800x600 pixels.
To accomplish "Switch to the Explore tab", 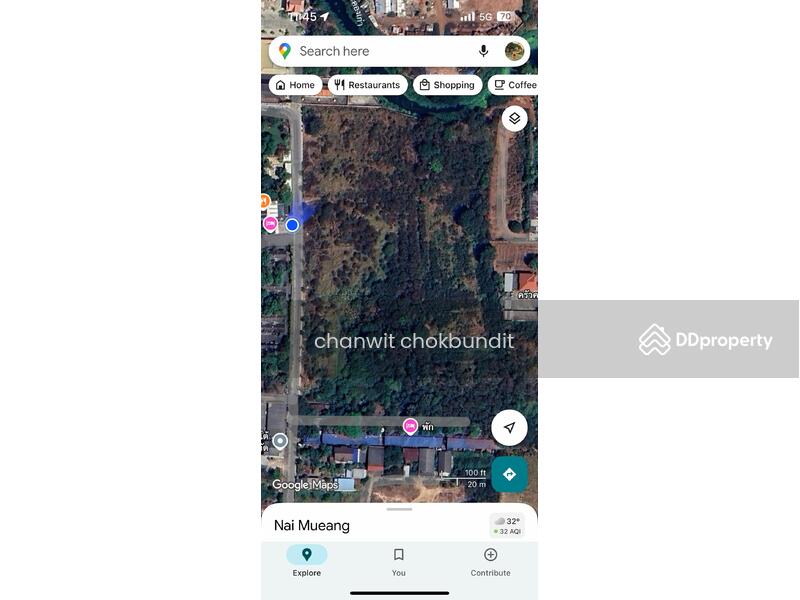I will pyautogui.click(x=306, y=561).
